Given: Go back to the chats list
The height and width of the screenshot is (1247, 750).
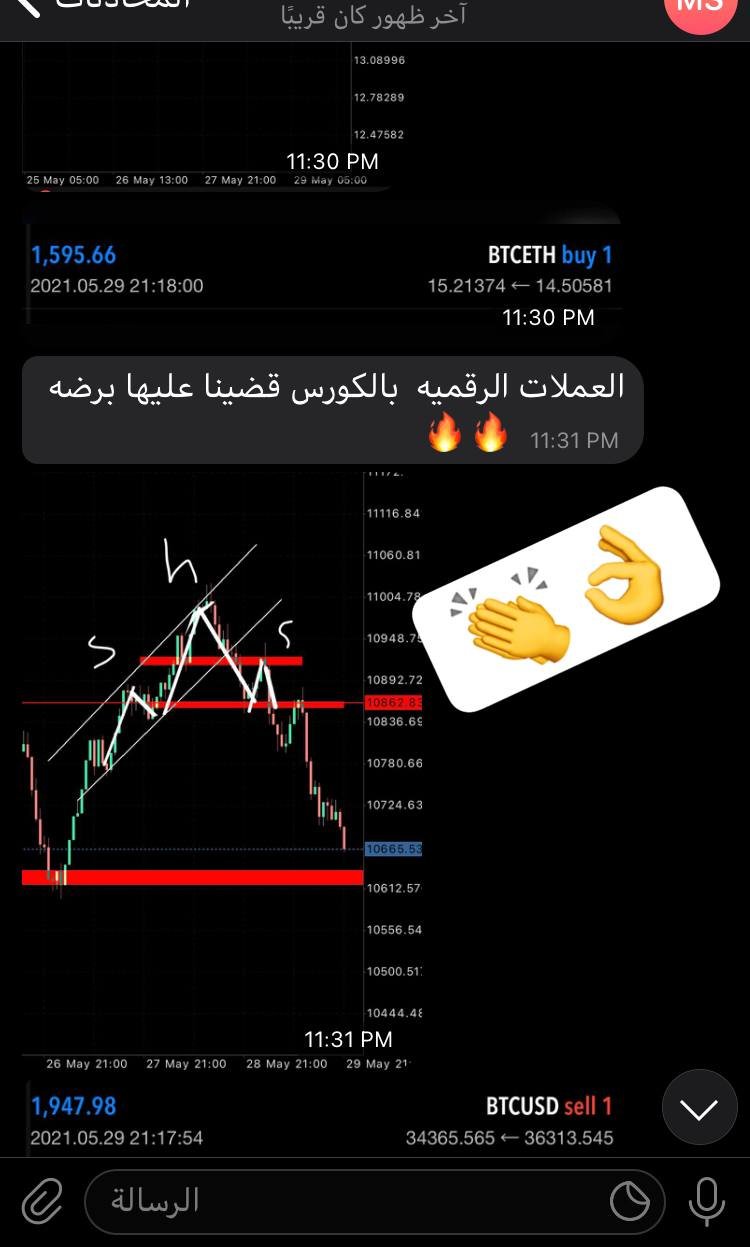Looking at the screenshot, I should 30,8.
